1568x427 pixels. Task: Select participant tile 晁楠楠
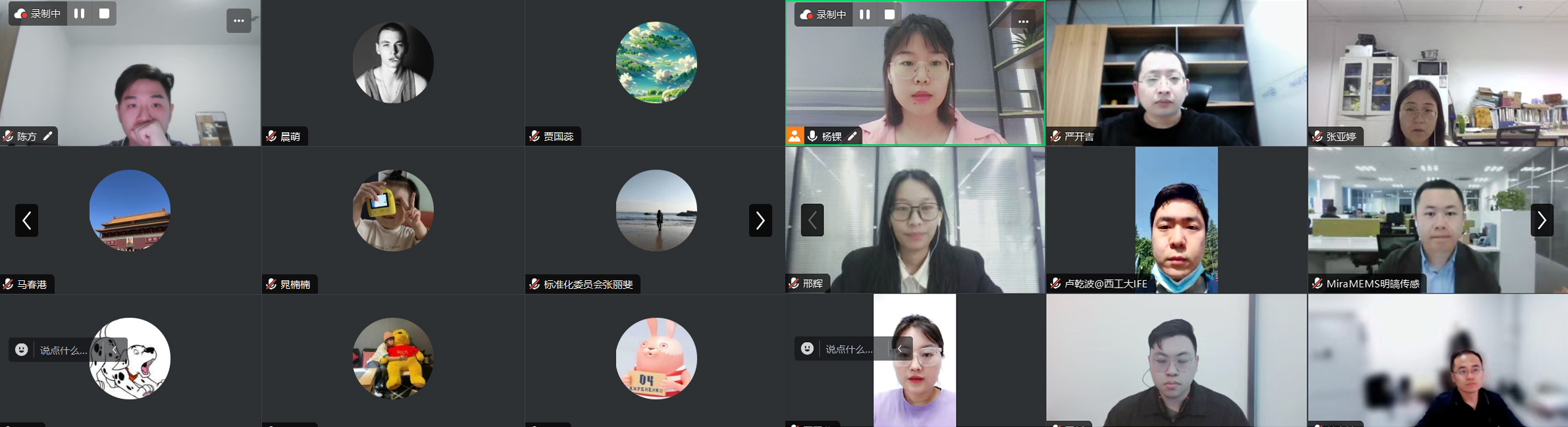tap(393, 220)
